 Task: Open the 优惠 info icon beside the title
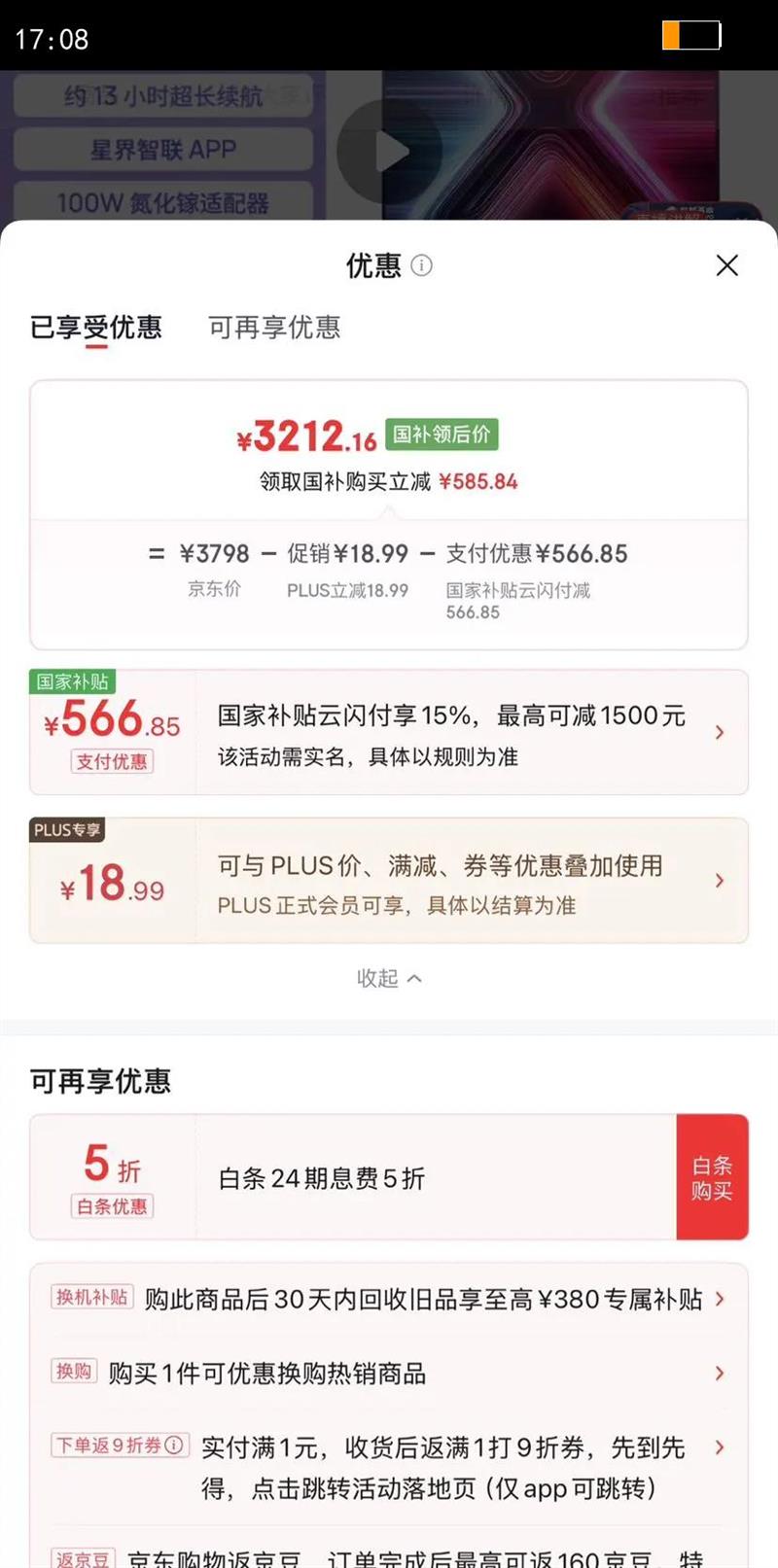422,265
